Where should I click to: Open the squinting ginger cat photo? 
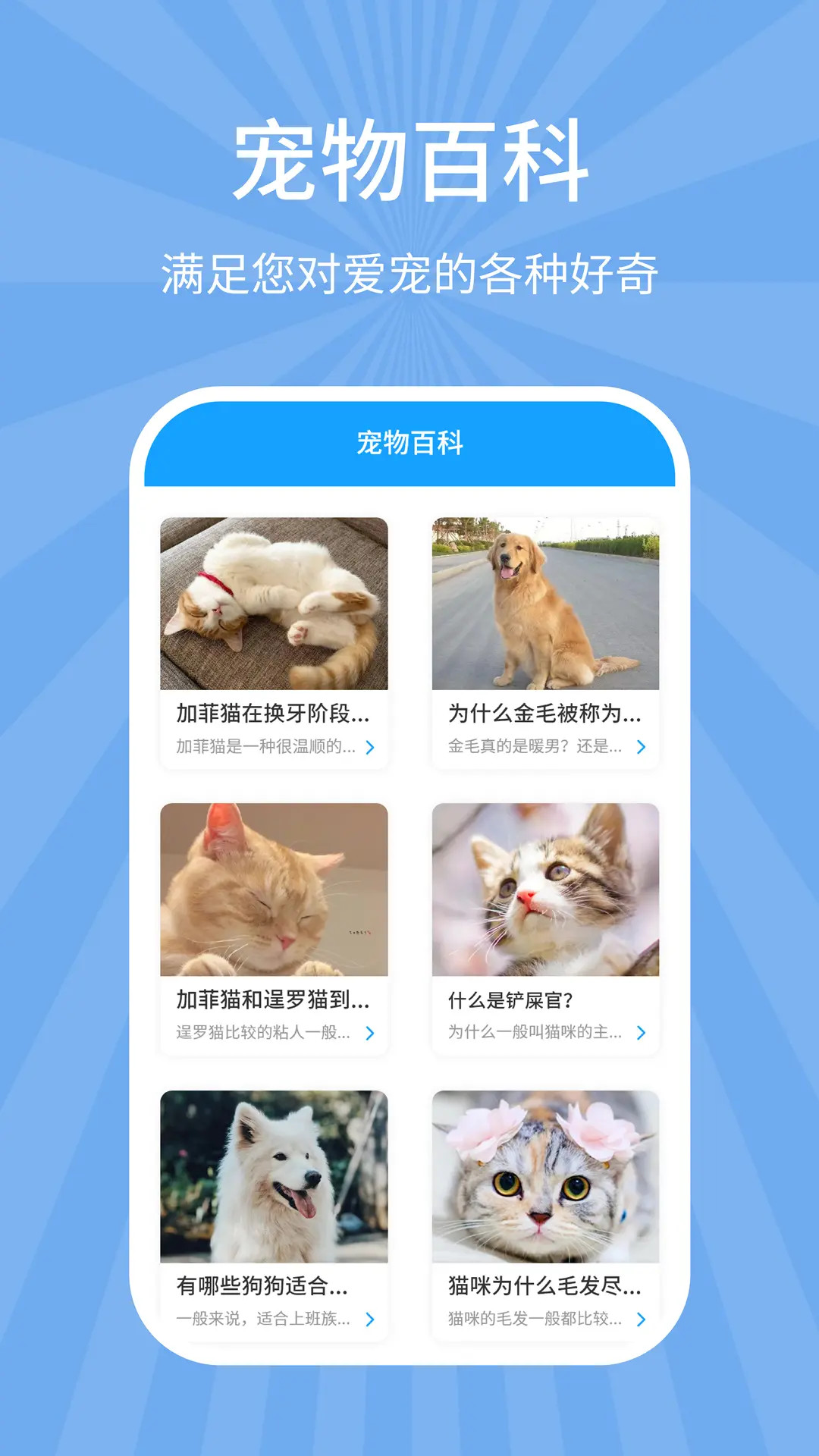[x=273, y=889]
